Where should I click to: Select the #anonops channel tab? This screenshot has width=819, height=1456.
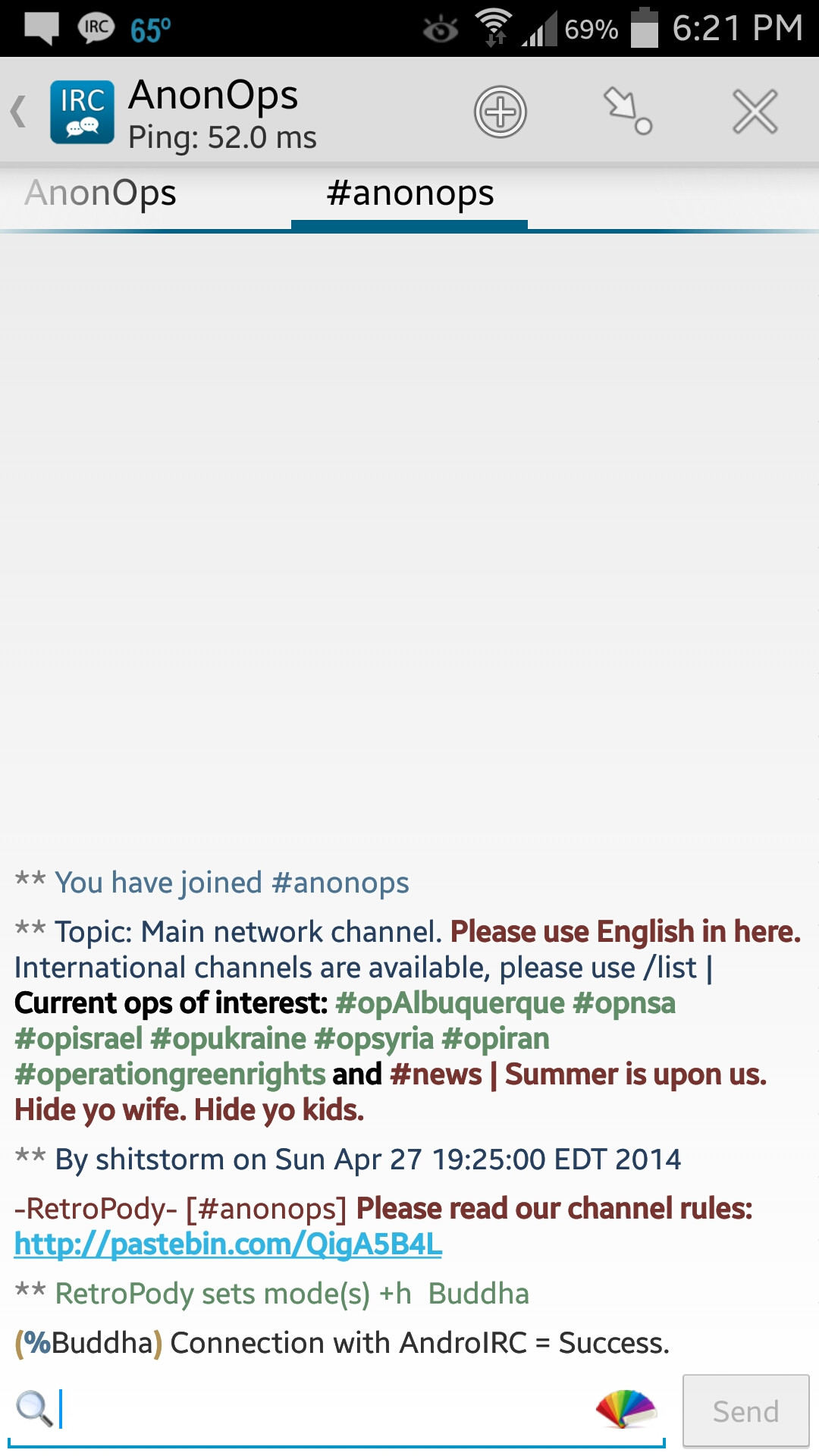(409, 193)
